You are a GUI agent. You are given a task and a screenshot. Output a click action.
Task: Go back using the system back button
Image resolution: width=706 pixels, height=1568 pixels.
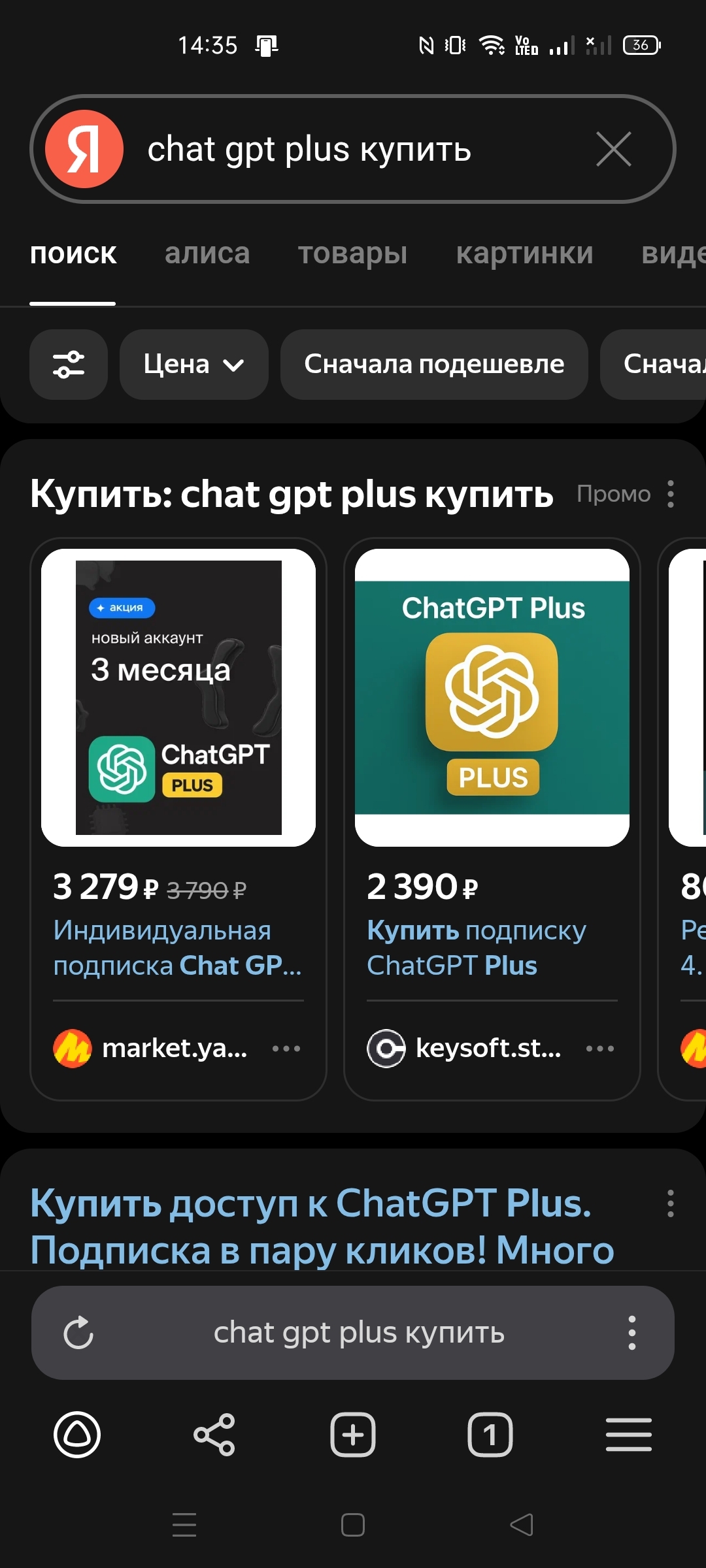(x=522, y=1525)
